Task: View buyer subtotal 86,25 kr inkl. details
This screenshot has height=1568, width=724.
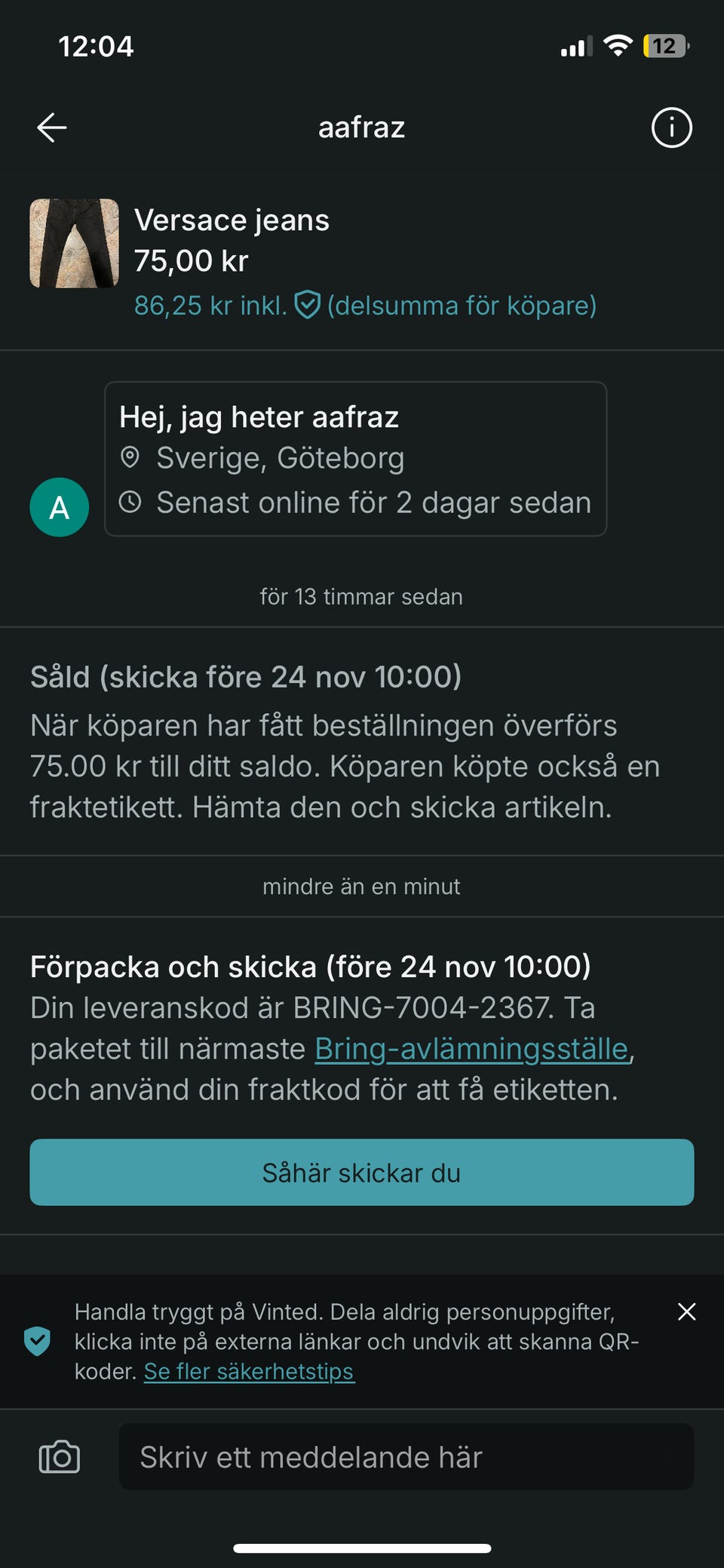Action: 365,306
